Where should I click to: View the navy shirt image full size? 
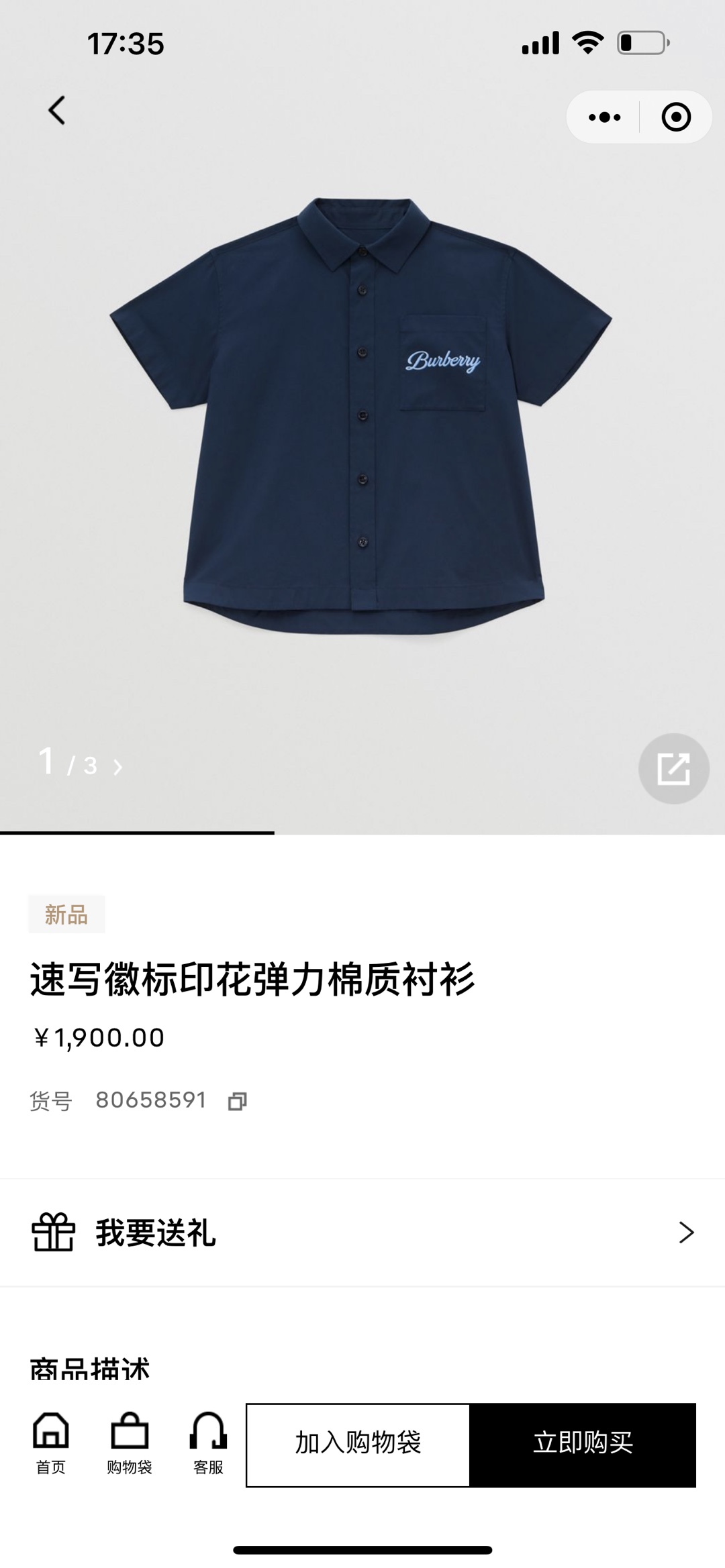pos(361,416)
